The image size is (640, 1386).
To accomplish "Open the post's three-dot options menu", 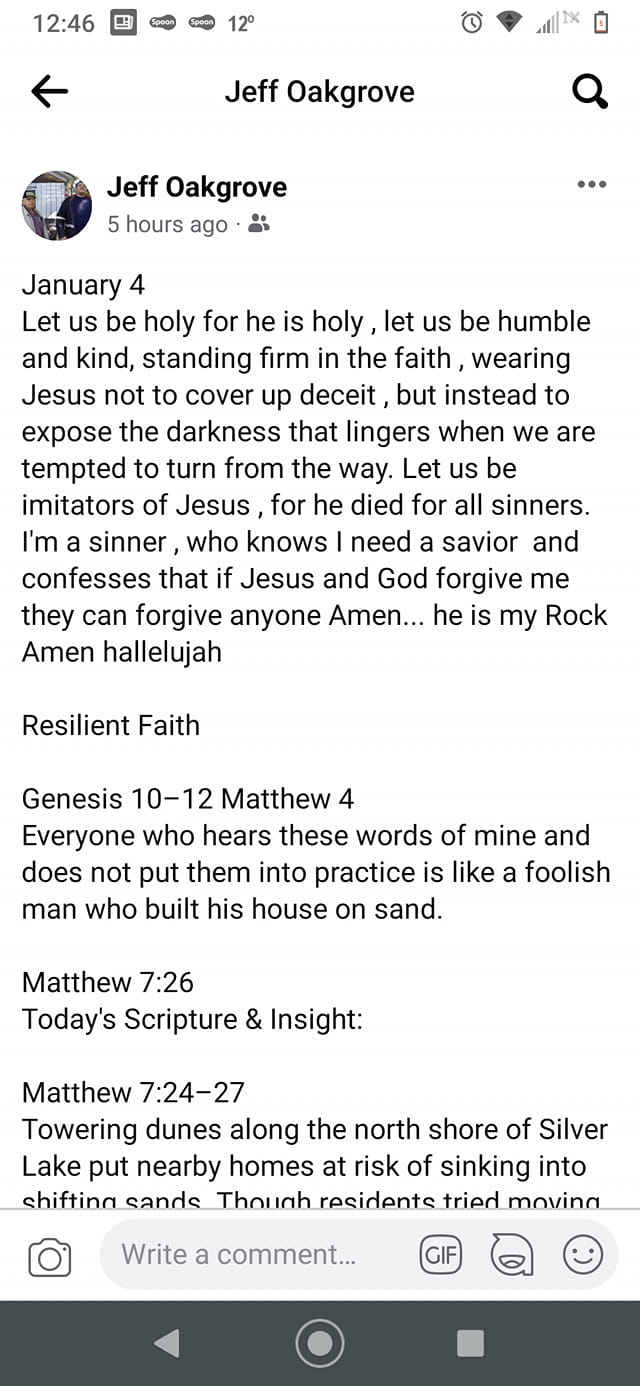I will pyautogui.click(x=592, y=184).
